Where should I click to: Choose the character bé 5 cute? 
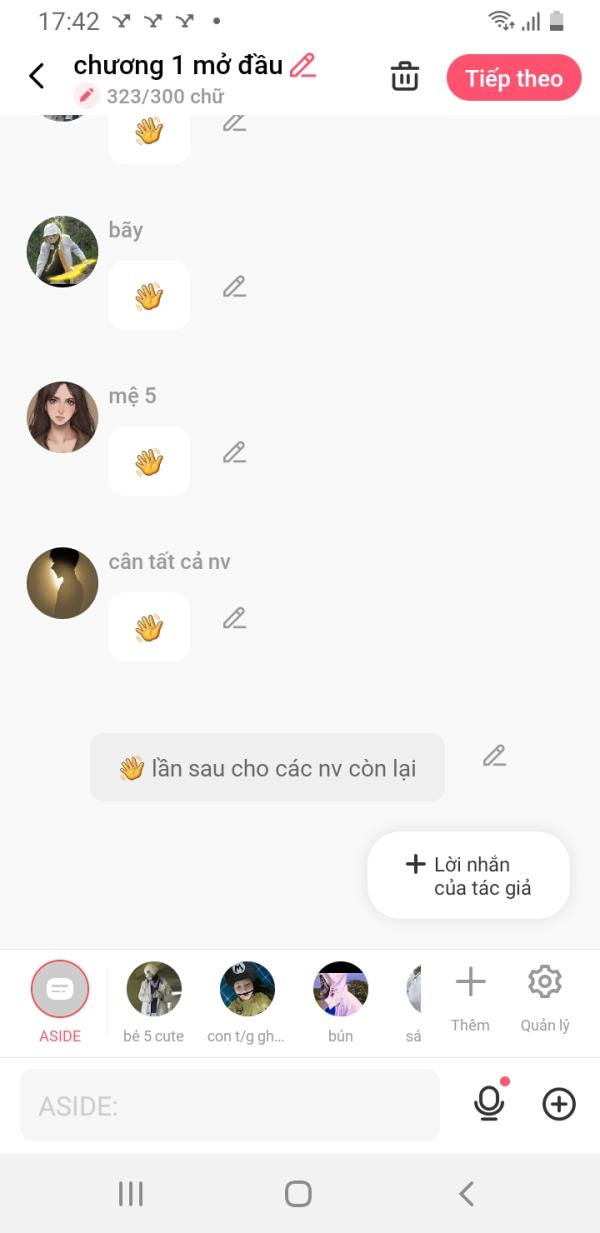pos(154,990)
